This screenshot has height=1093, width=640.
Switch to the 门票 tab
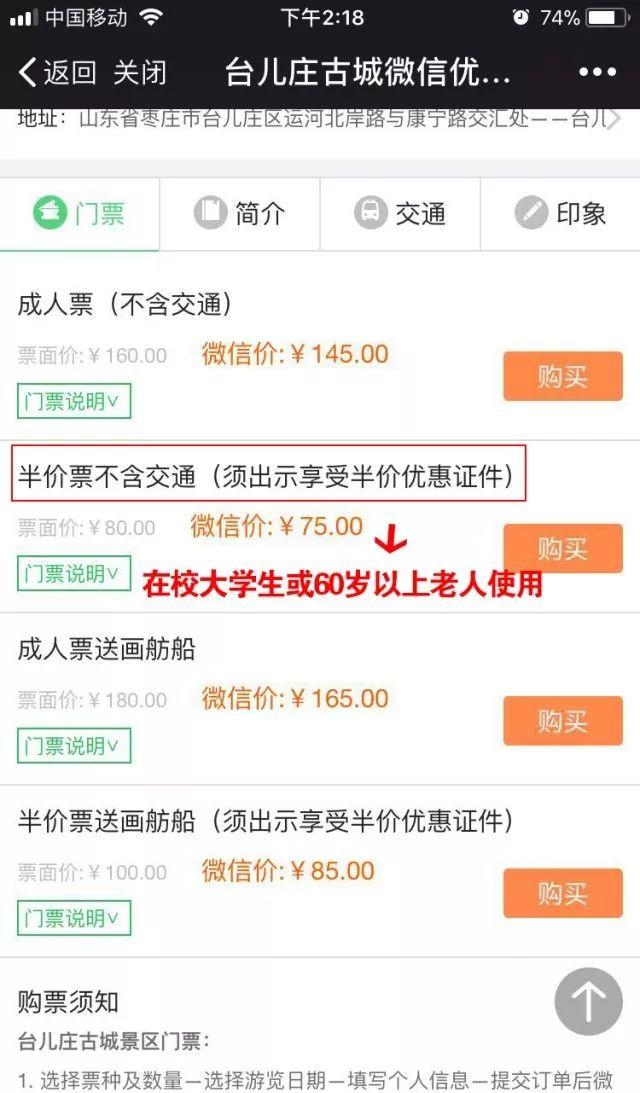[80, 213]
